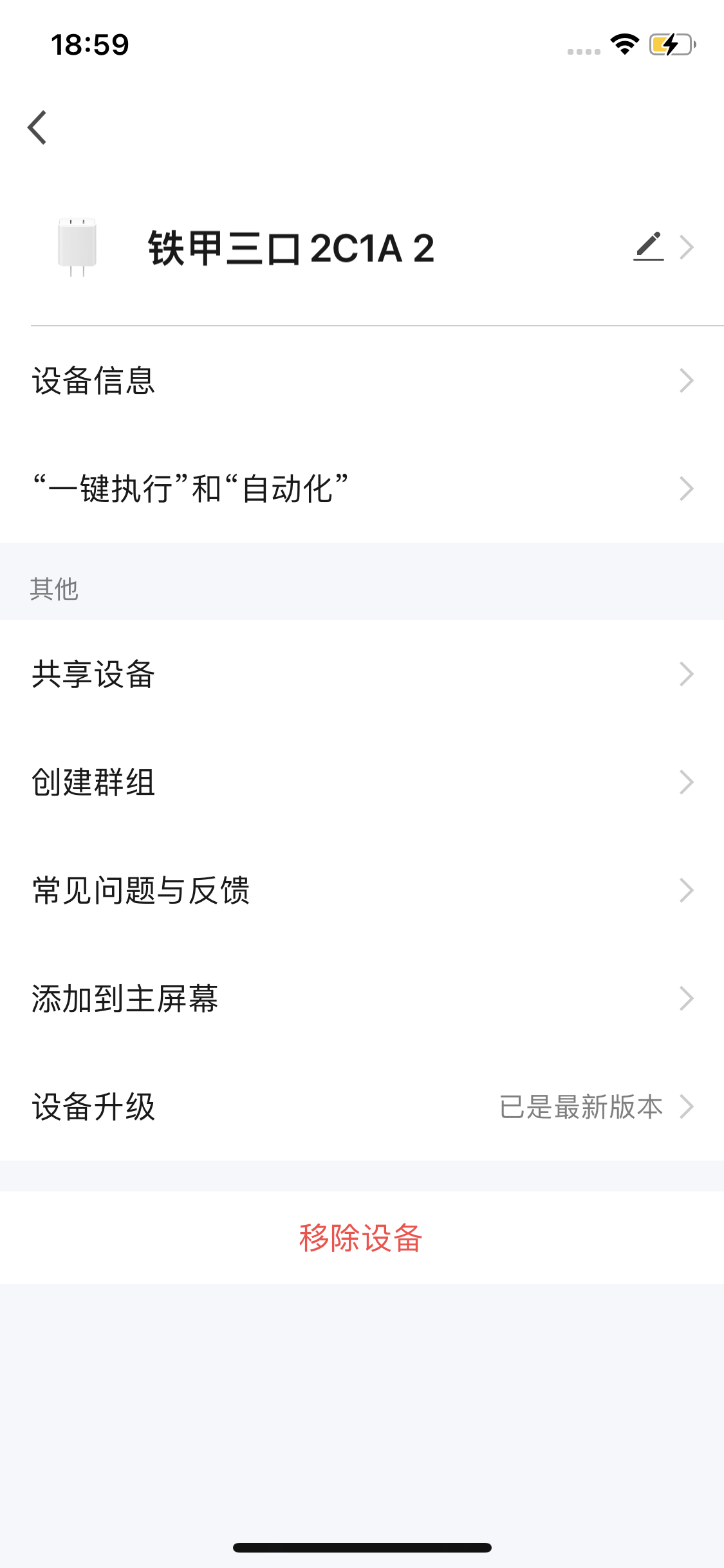Open “一键执行”和“自动化” settings

tap(362, 489)
